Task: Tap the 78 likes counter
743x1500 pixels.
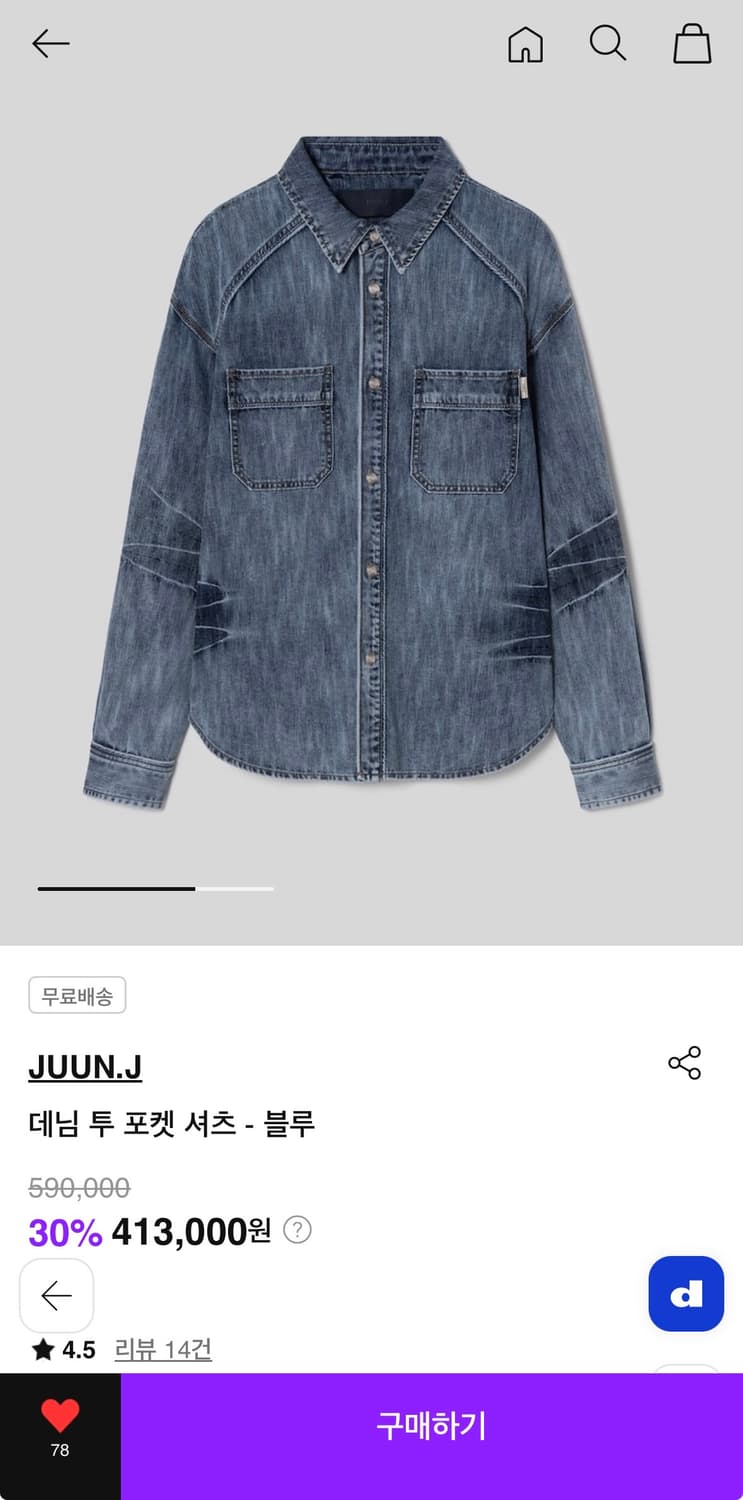Action: point(60,1448)
